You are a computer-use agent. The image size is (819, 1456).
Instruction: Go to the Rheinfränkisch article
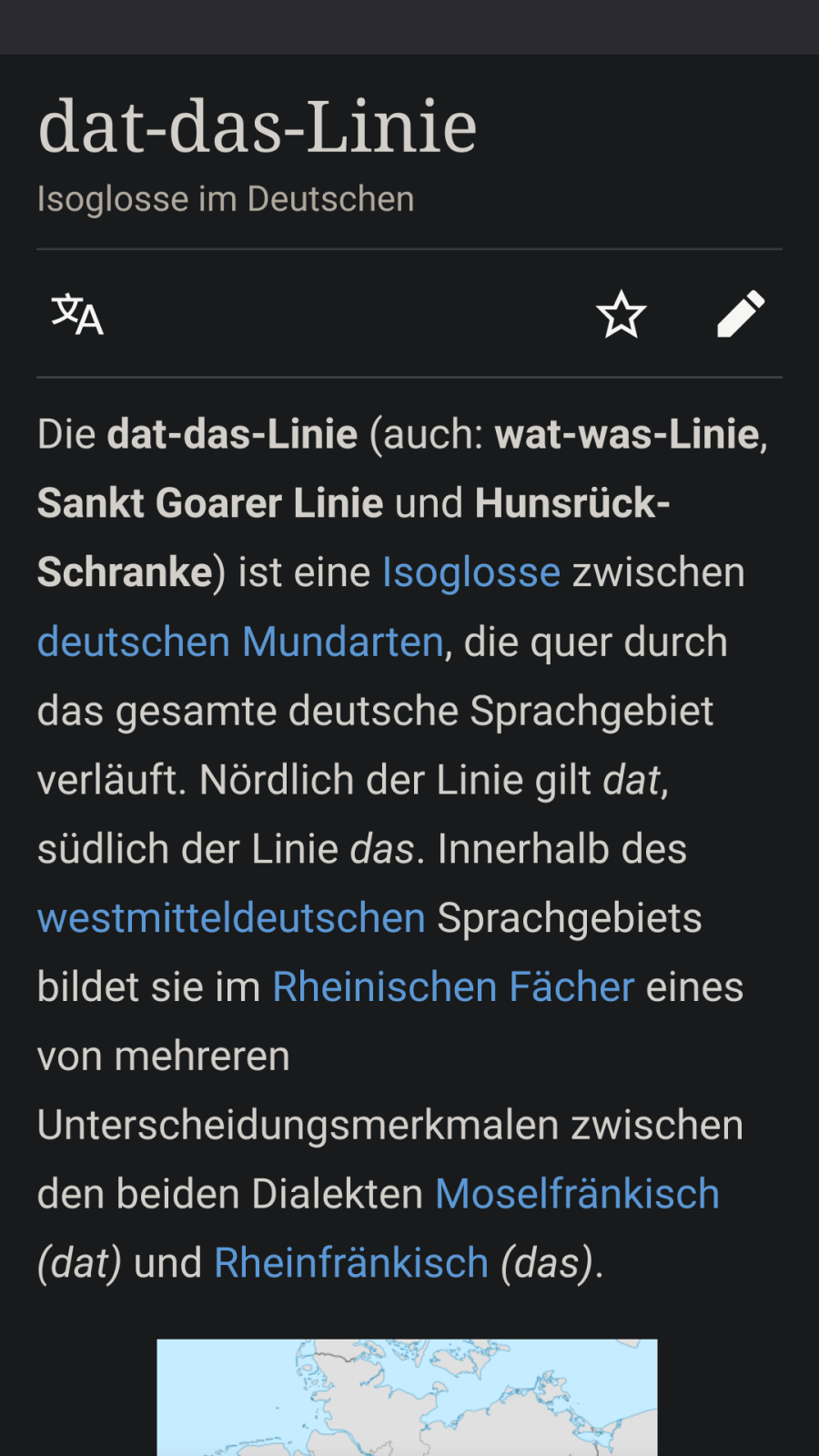click(x=351, y=1263)
